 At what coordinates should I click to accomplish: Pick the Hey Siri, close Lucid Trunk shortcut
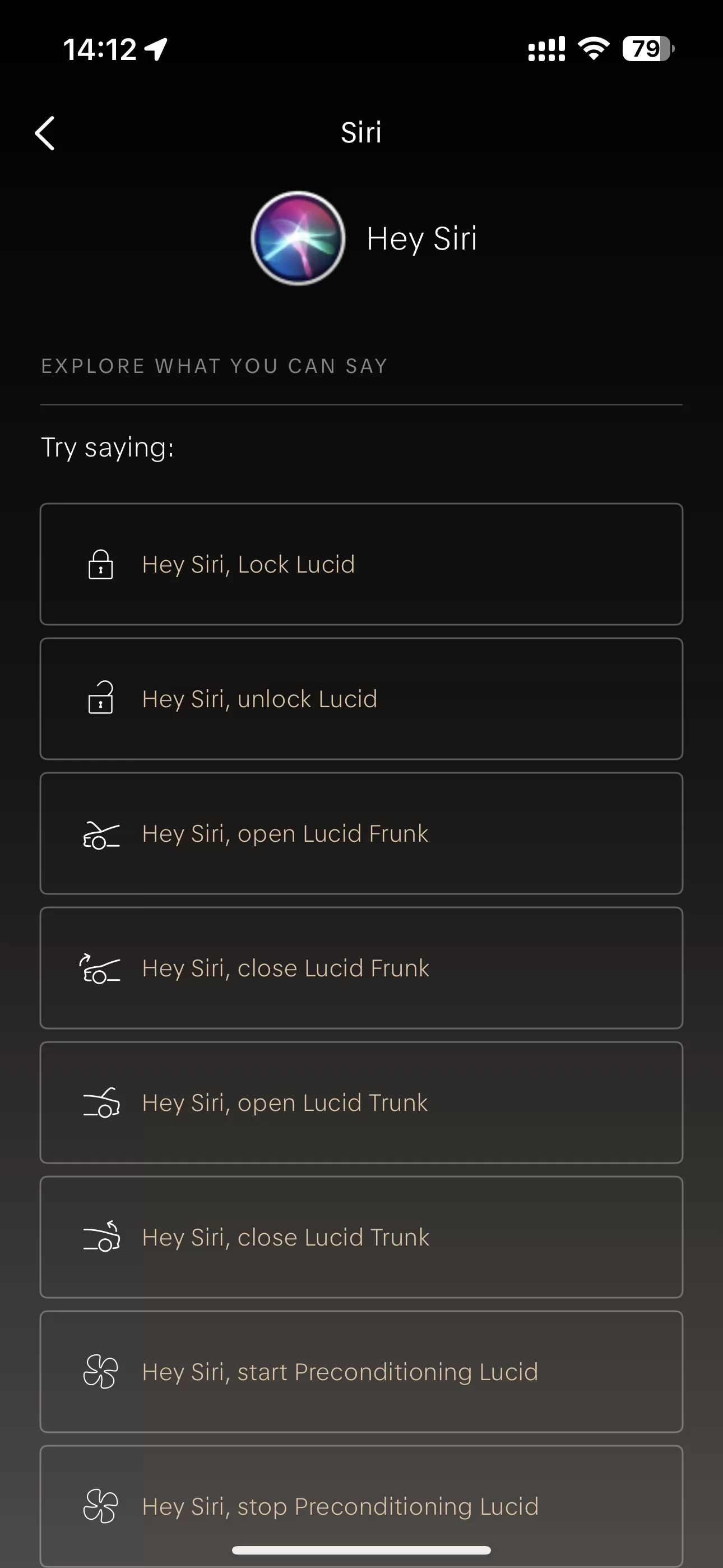[x=361, y=1237]
